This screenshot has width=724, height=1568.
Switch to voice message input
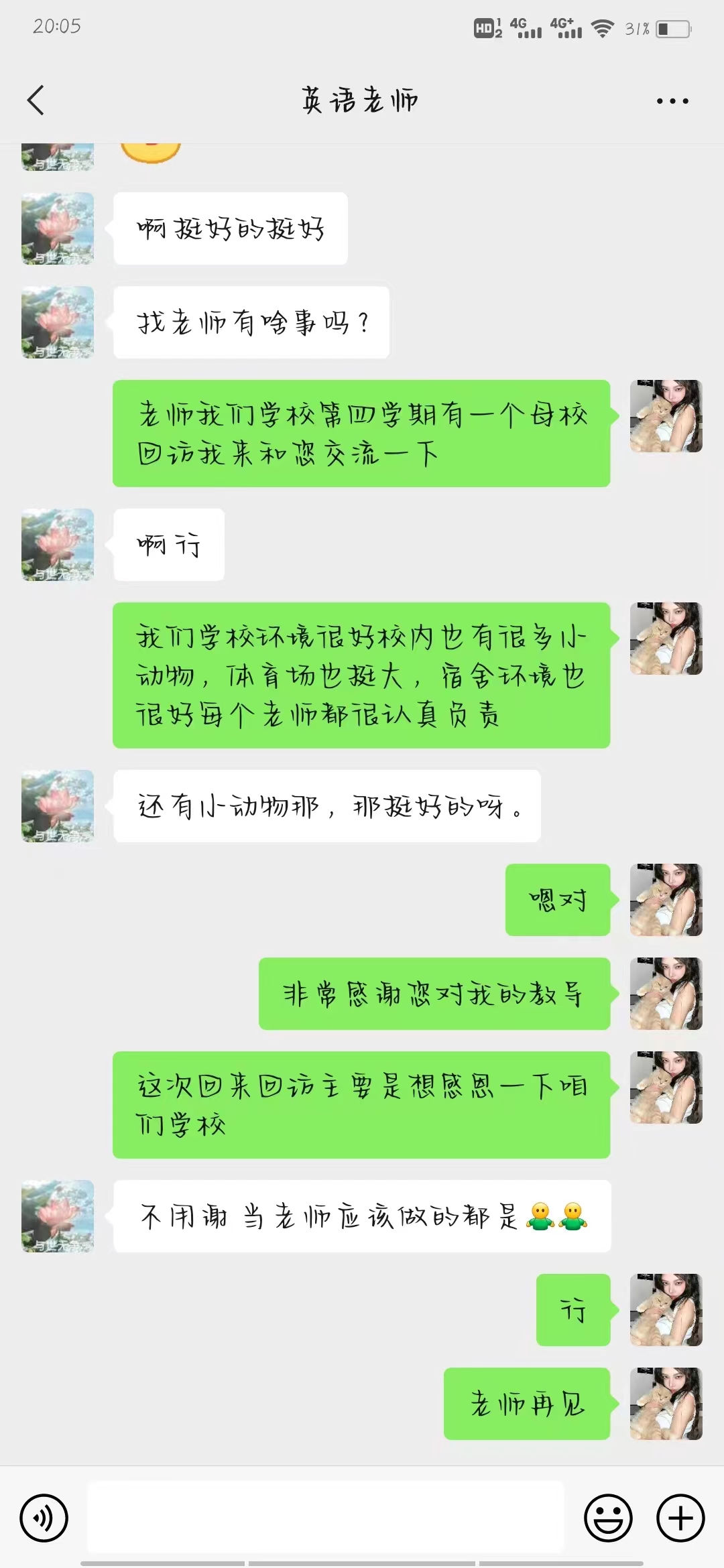pos(44,1518)
